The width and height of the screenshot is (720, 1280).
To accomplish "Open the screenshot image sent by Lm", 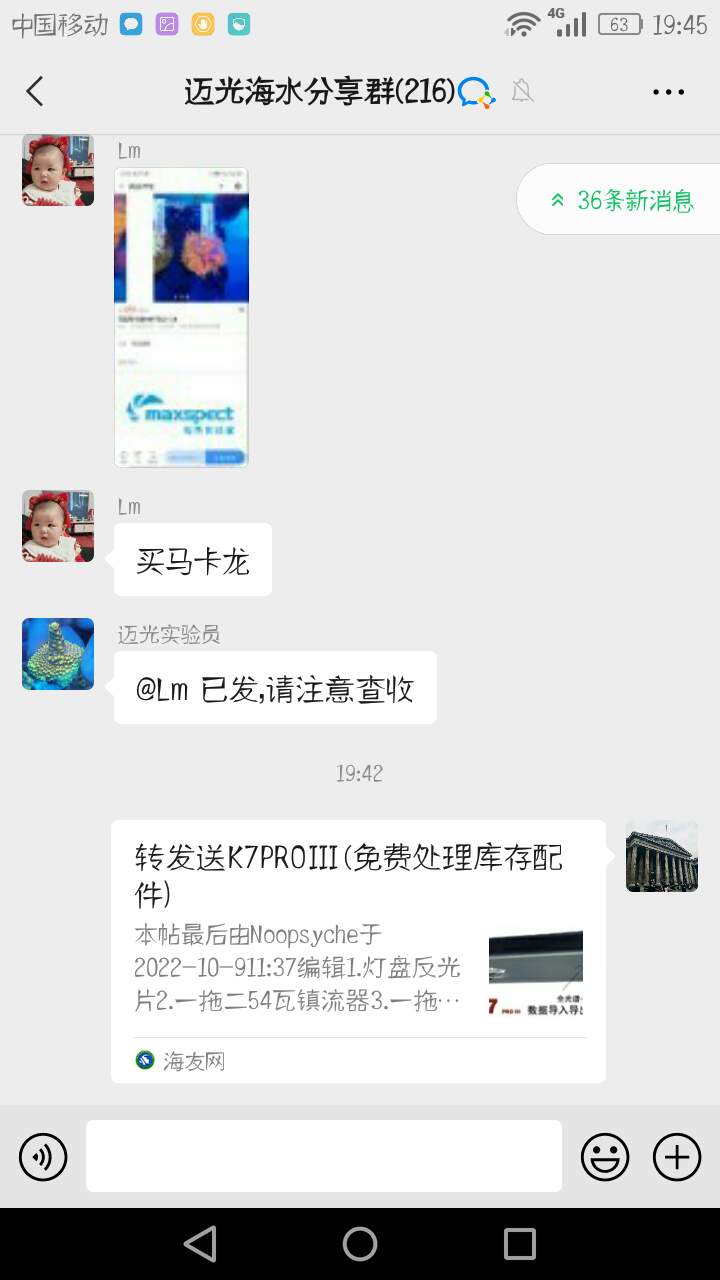I will pyautogui.click(x=181, y=317).
